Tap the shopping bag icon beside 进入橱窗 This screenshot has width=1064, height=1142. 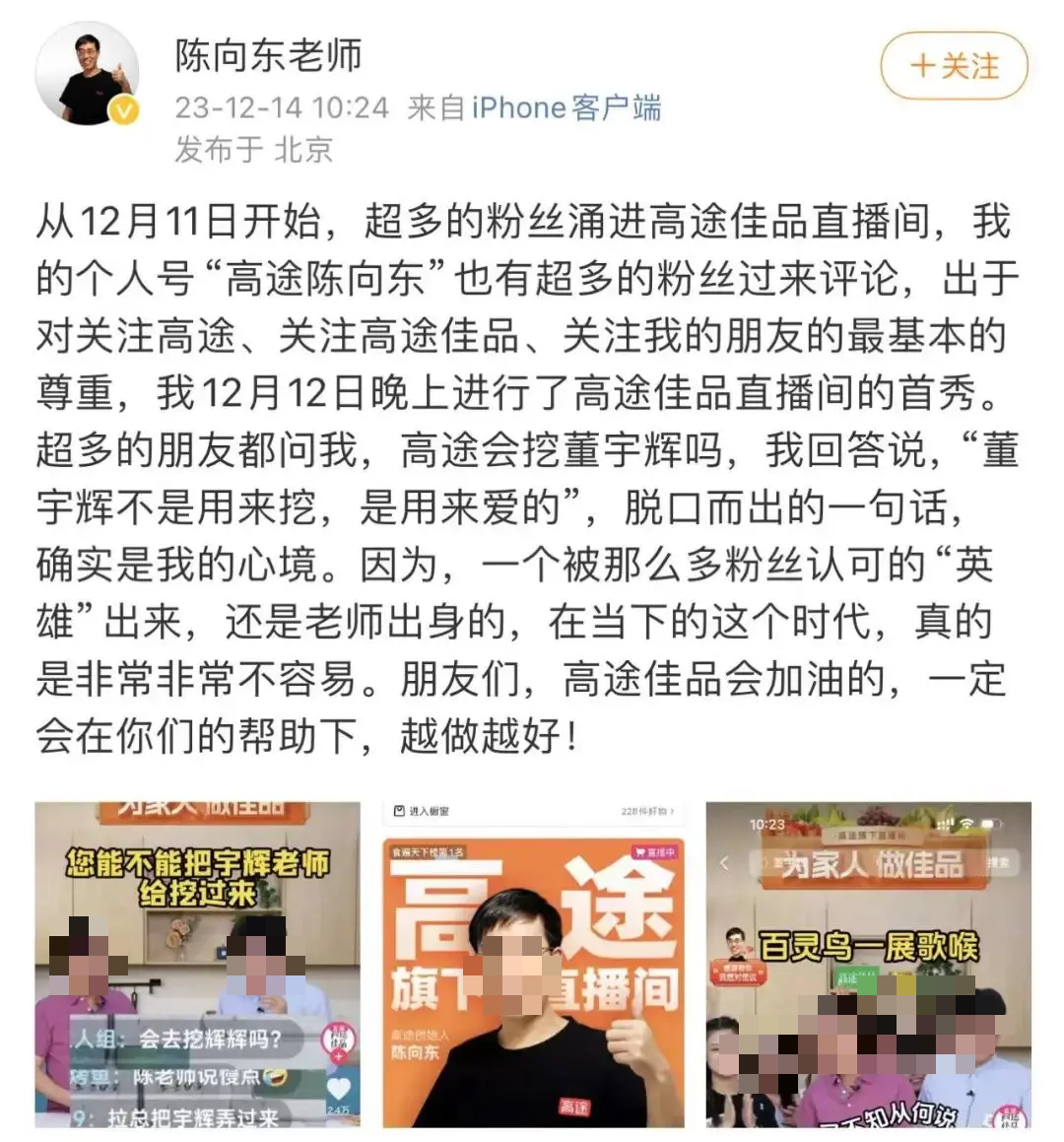click(x=399, y=810)
